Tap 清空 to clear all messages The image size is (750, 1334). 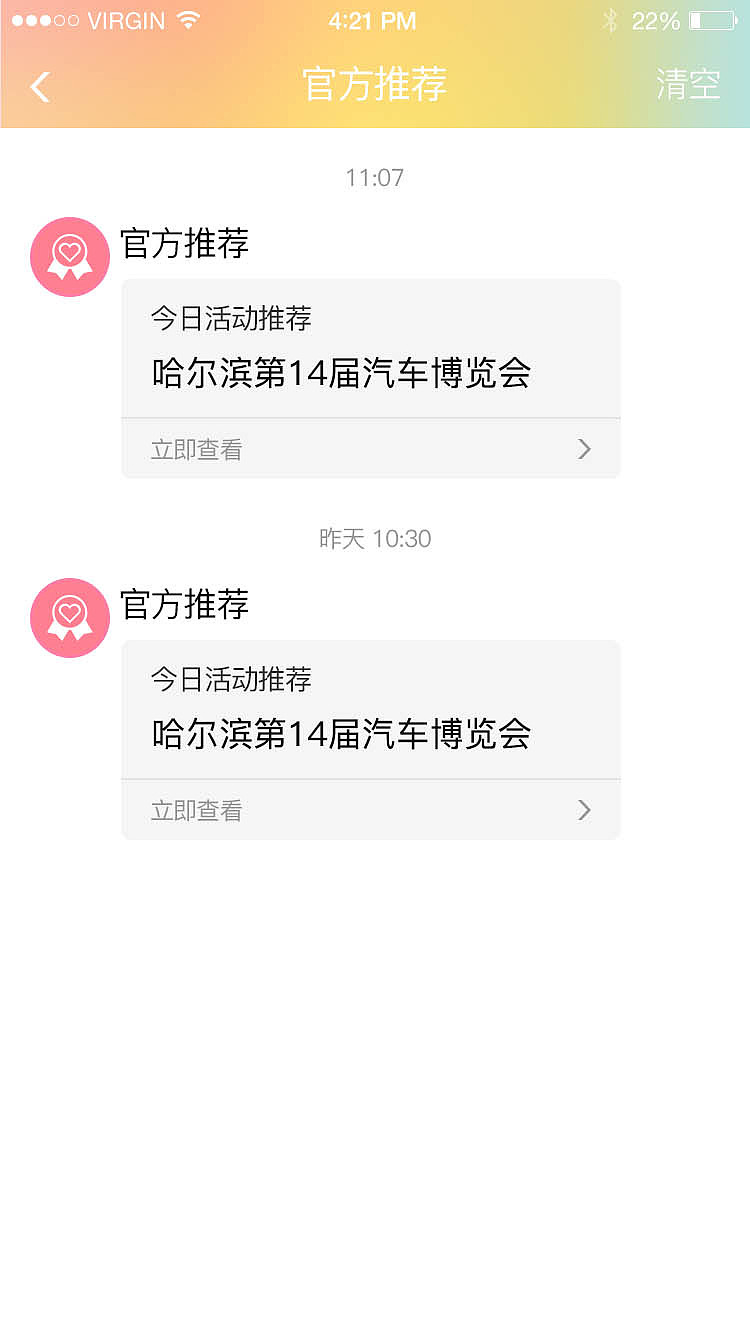point(689,87)
